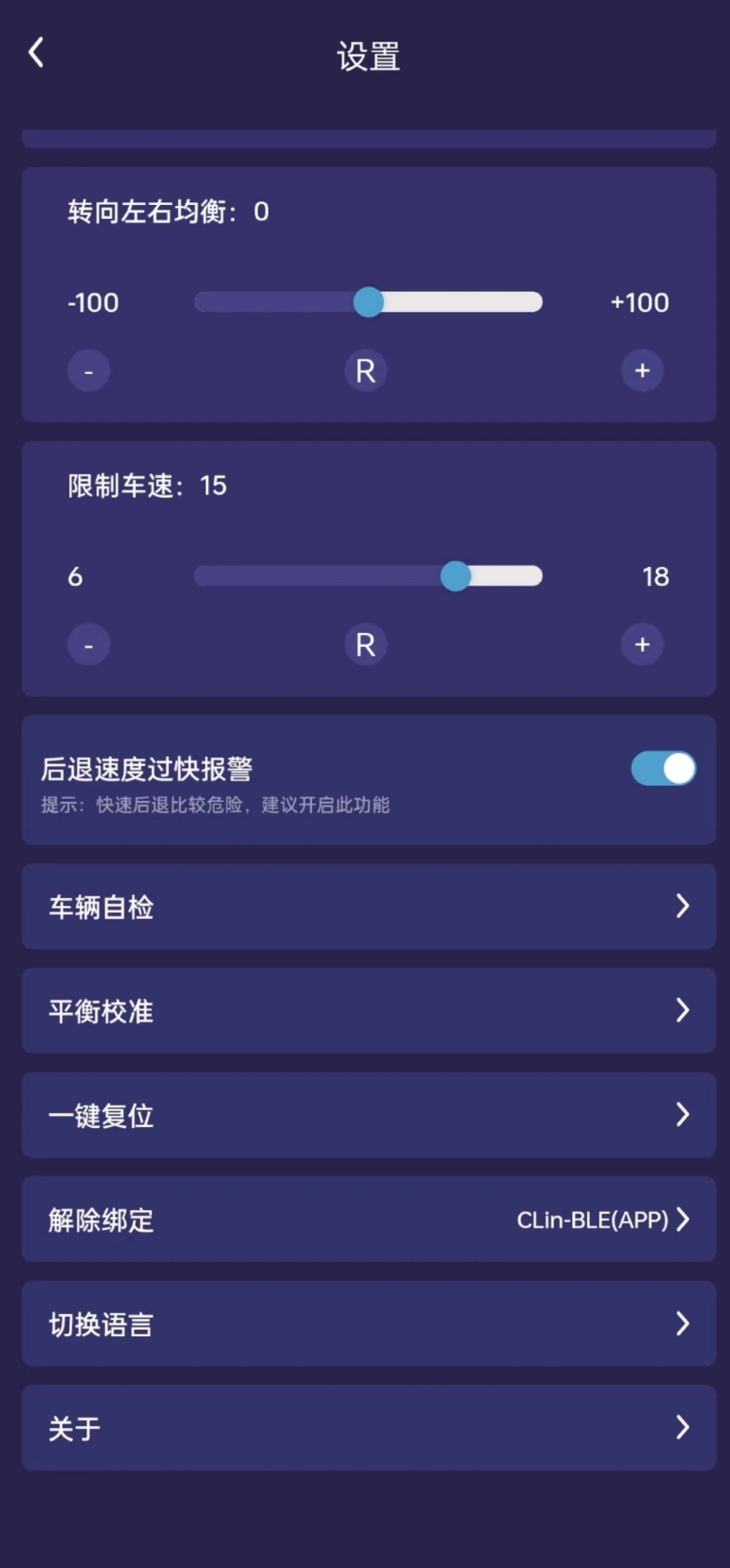Expand 平衡校准 via its chevron
730x1568 pixels.
click(x=683, y=1011)
